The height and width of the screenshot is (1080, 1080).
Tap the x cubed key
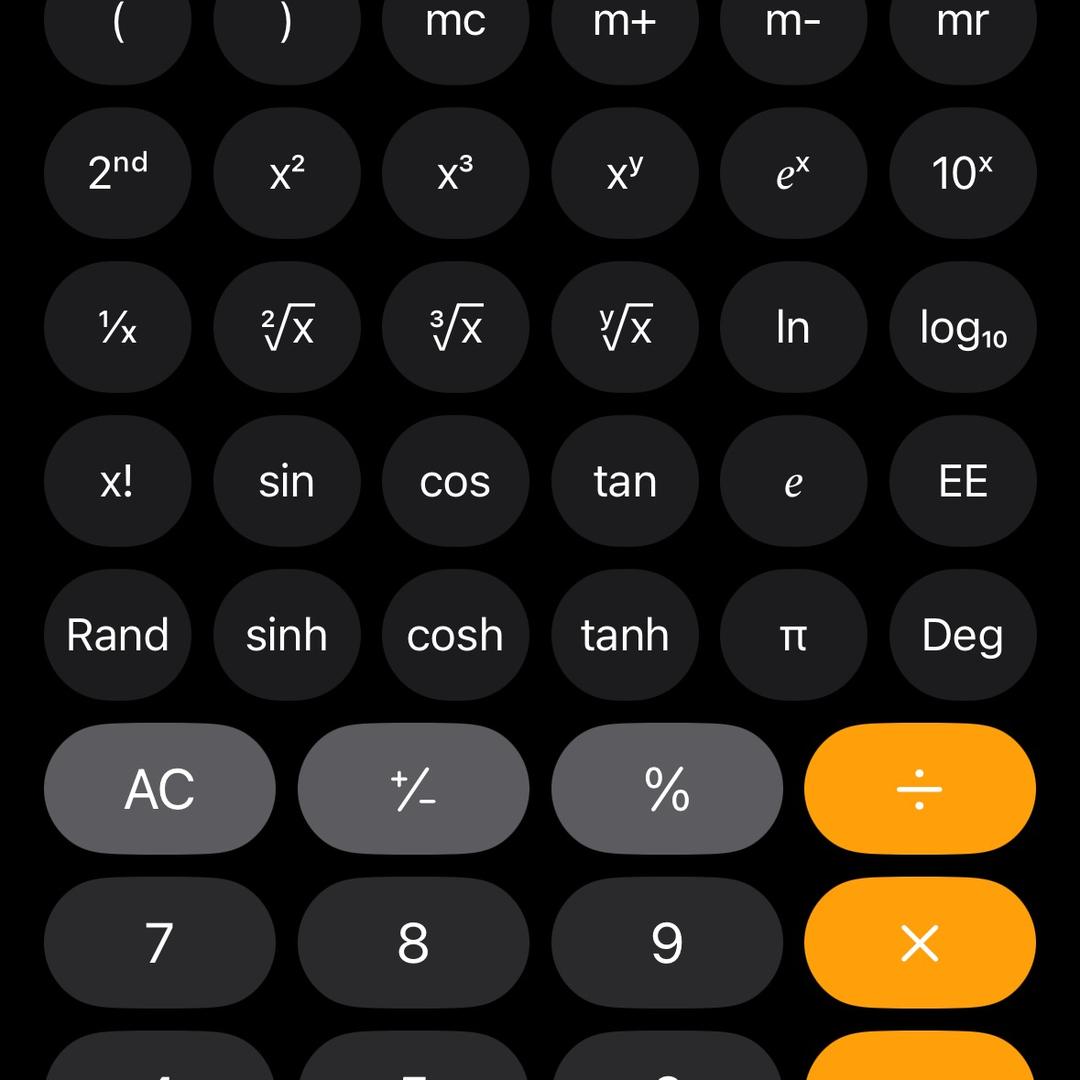(x=455, y=173)
